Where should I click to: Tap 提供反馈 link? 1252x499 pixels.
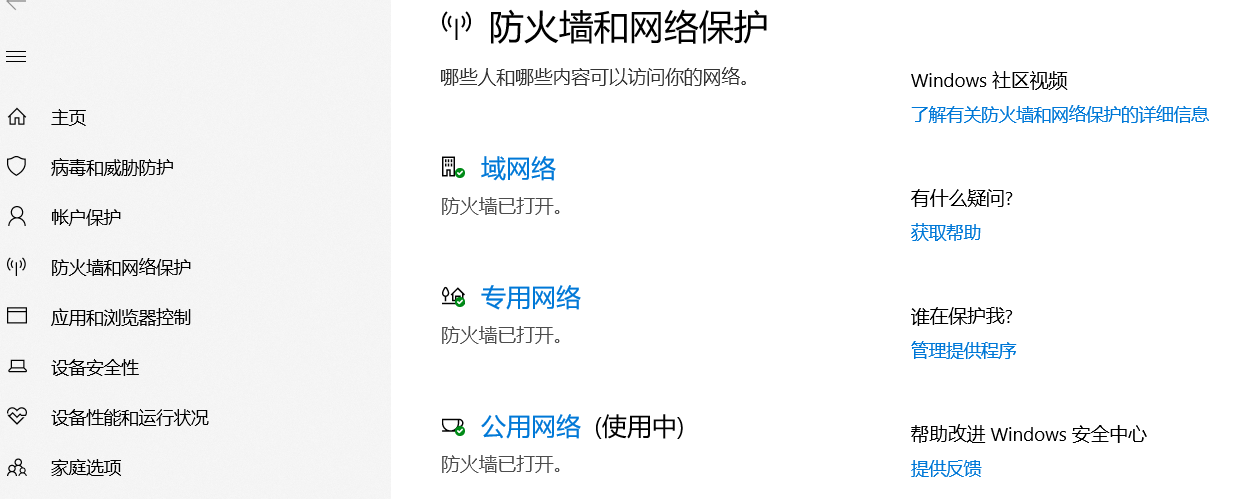[945, 468]
